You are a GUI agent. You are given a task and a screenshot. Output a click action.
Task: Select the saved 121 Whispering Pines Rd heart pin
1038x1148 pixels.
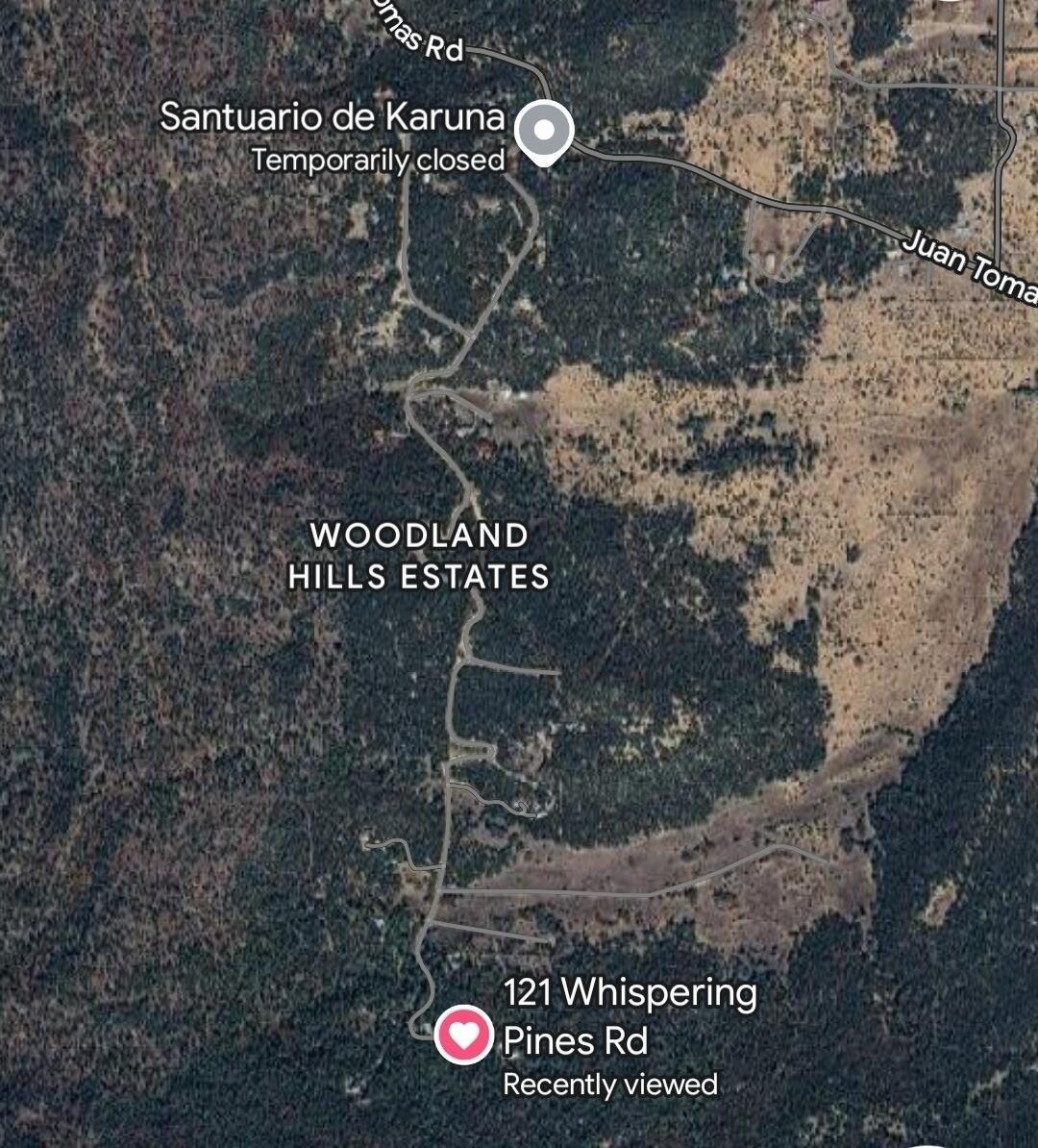(x=464, y=1035)
